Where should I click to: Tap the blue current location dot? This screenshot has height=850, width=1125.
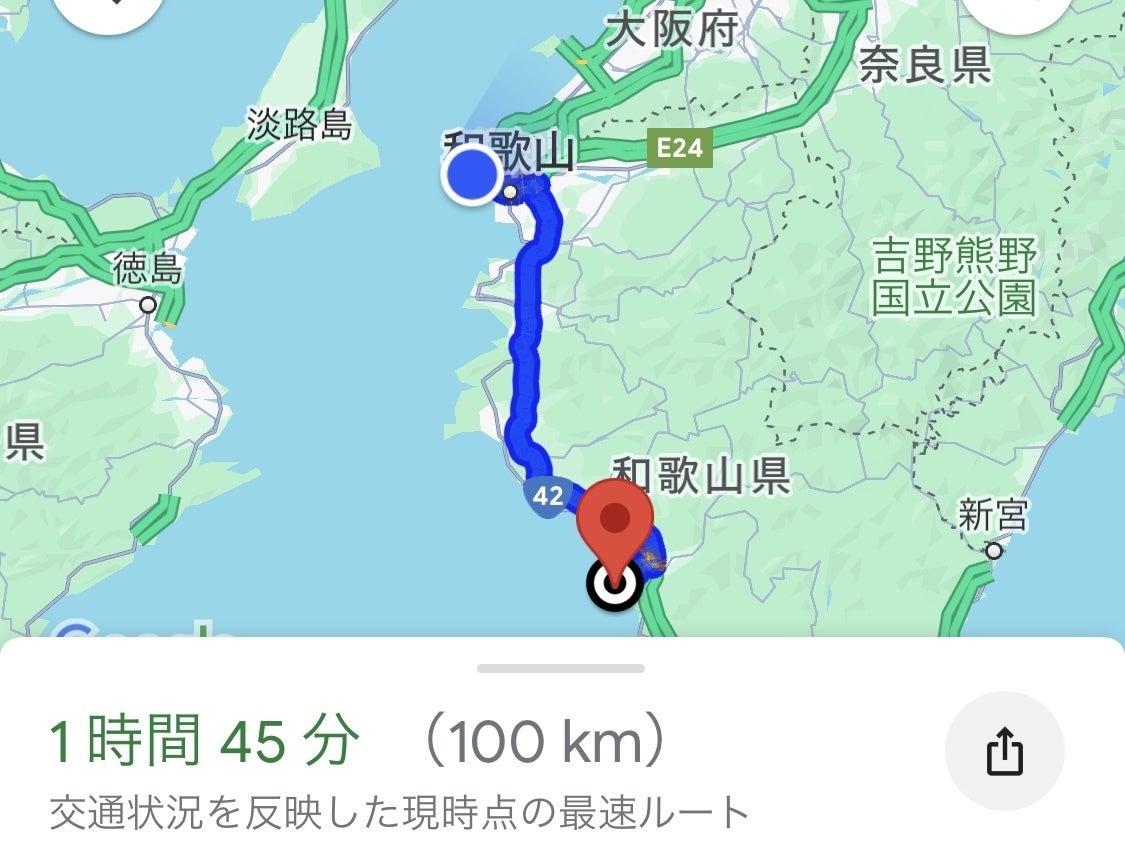tap(472, 175)
